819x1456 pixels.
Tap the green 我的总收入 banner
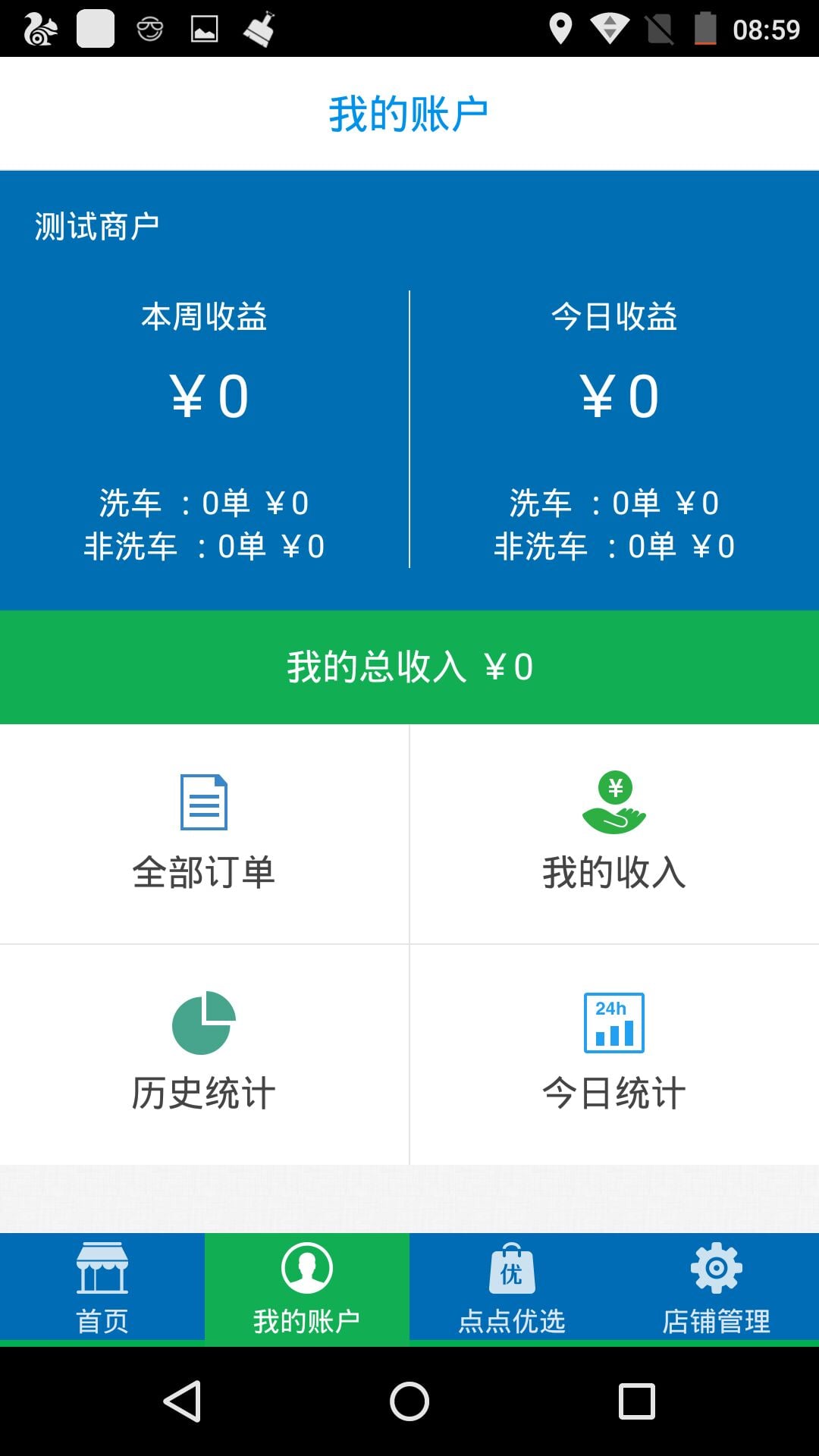click(409, 667)
